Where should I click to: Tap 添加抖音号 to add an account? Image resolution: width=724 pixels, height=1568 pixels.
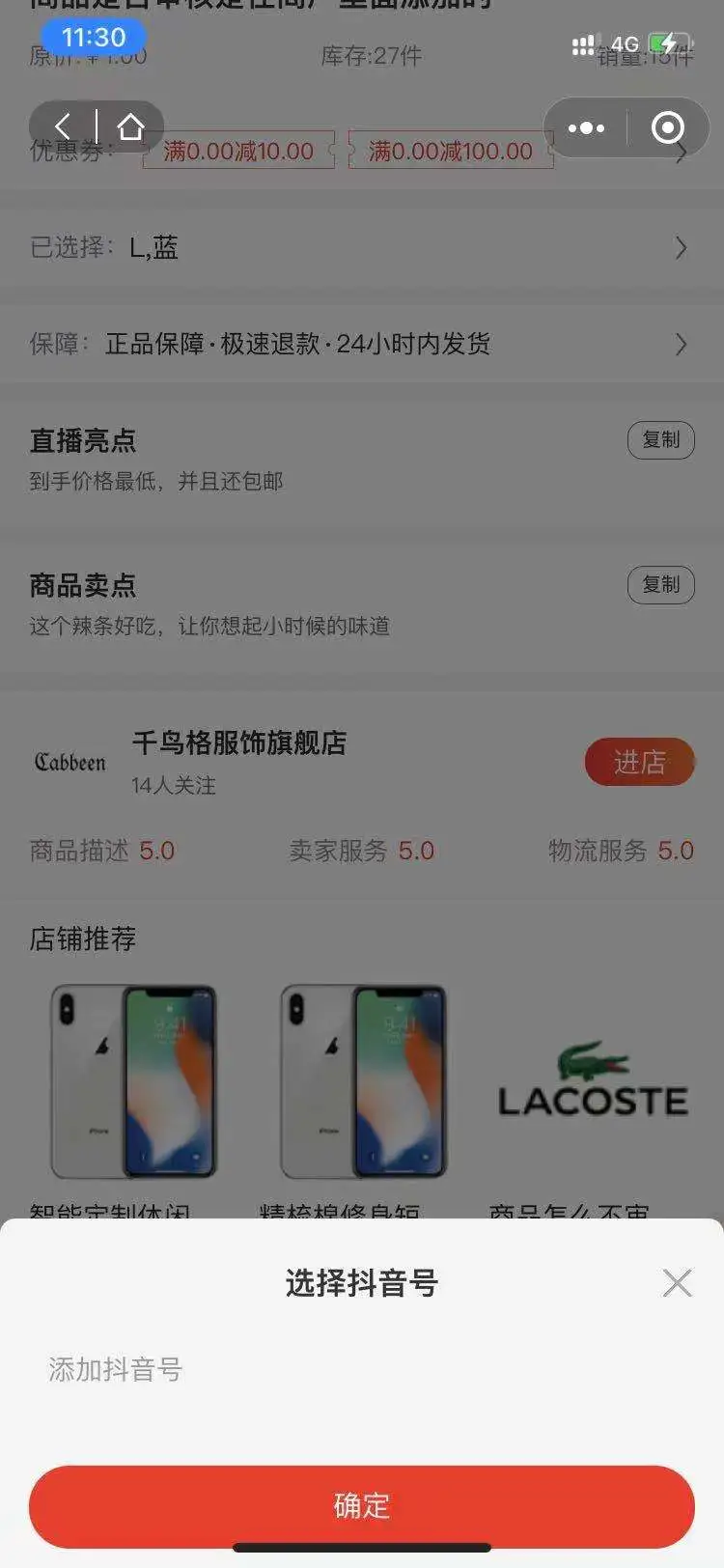point(116,1369)
